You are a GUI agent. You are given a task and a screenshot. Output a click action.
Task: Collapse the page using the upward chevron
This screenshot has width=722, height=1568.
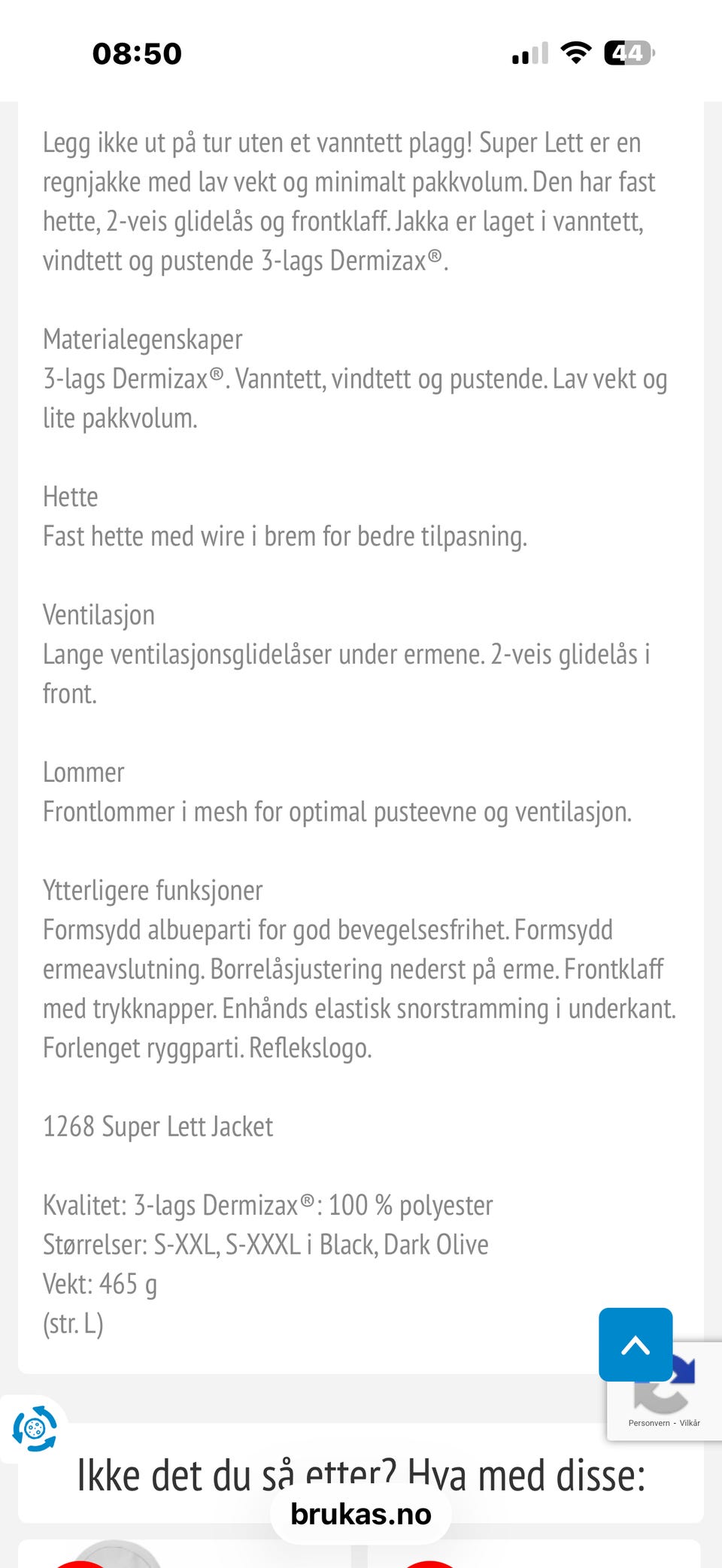point(636,1345)
